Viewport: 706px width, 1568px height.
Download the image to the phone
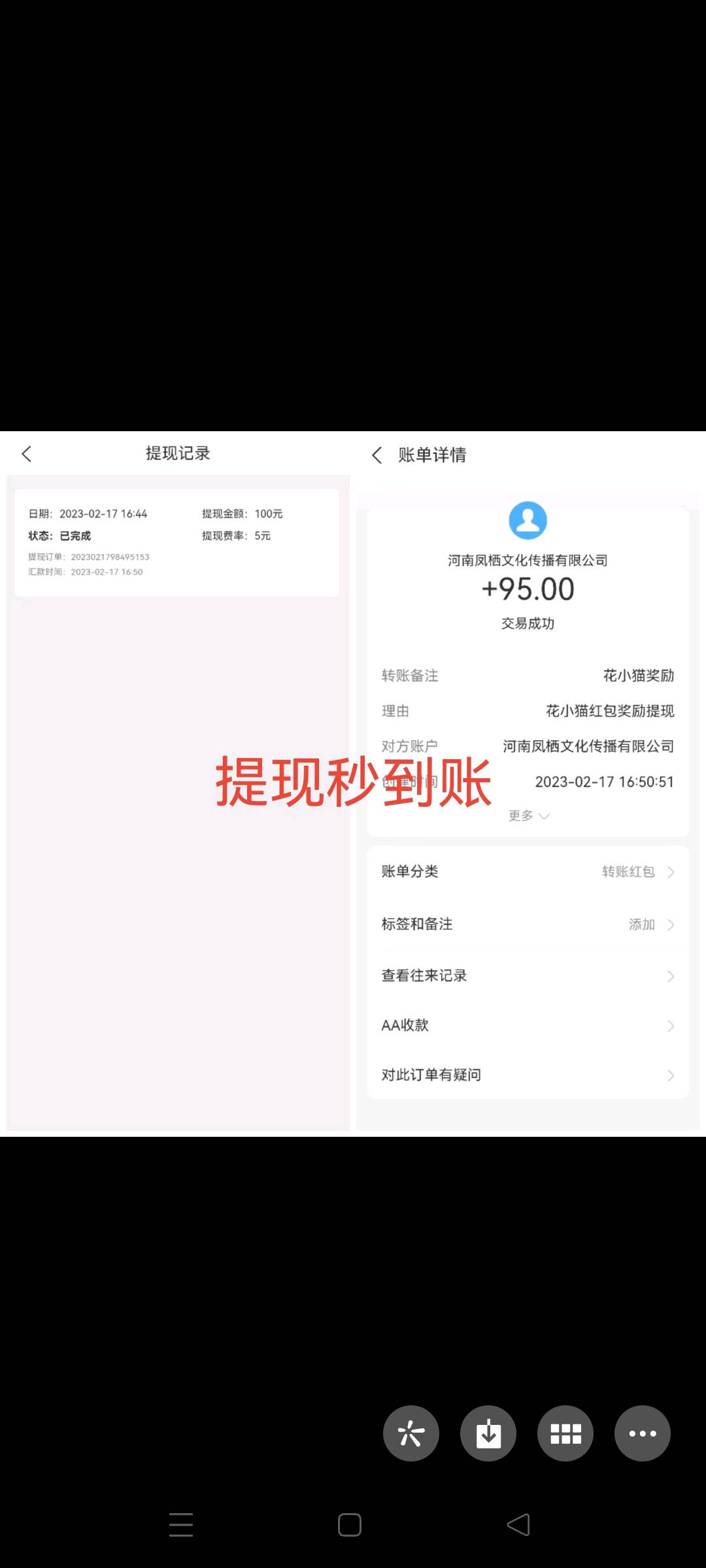click(488, 1433)
